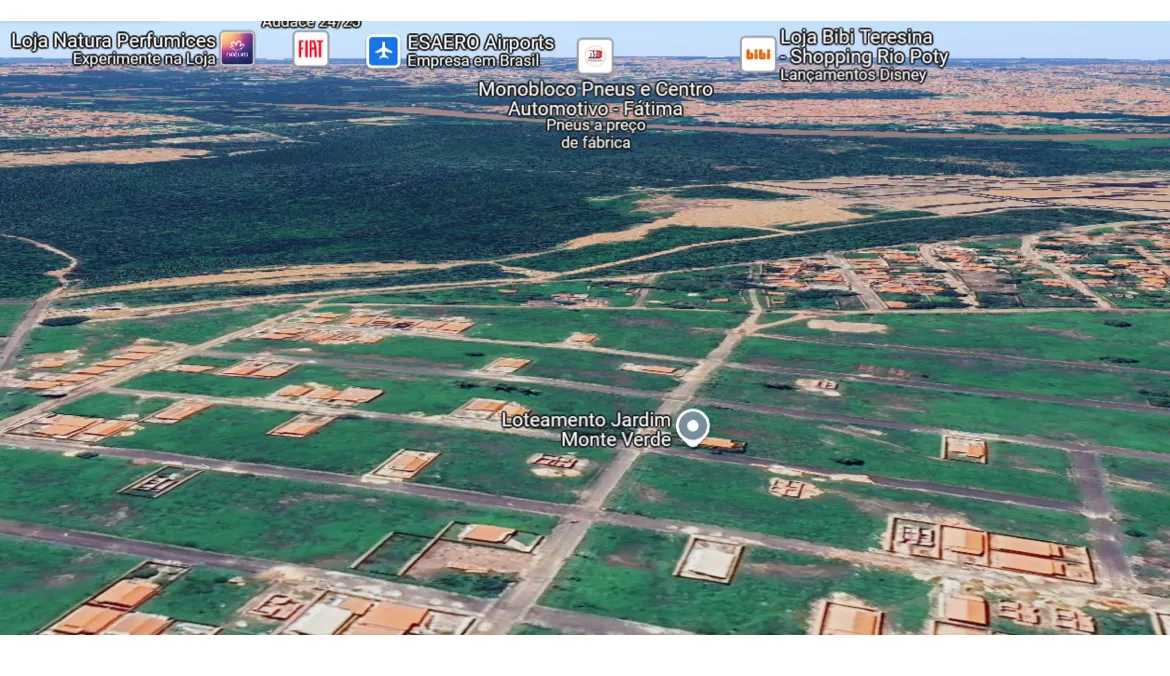Open the ESAERO Airports marker
Screen dimensions: 1170x676
[383, 51]
